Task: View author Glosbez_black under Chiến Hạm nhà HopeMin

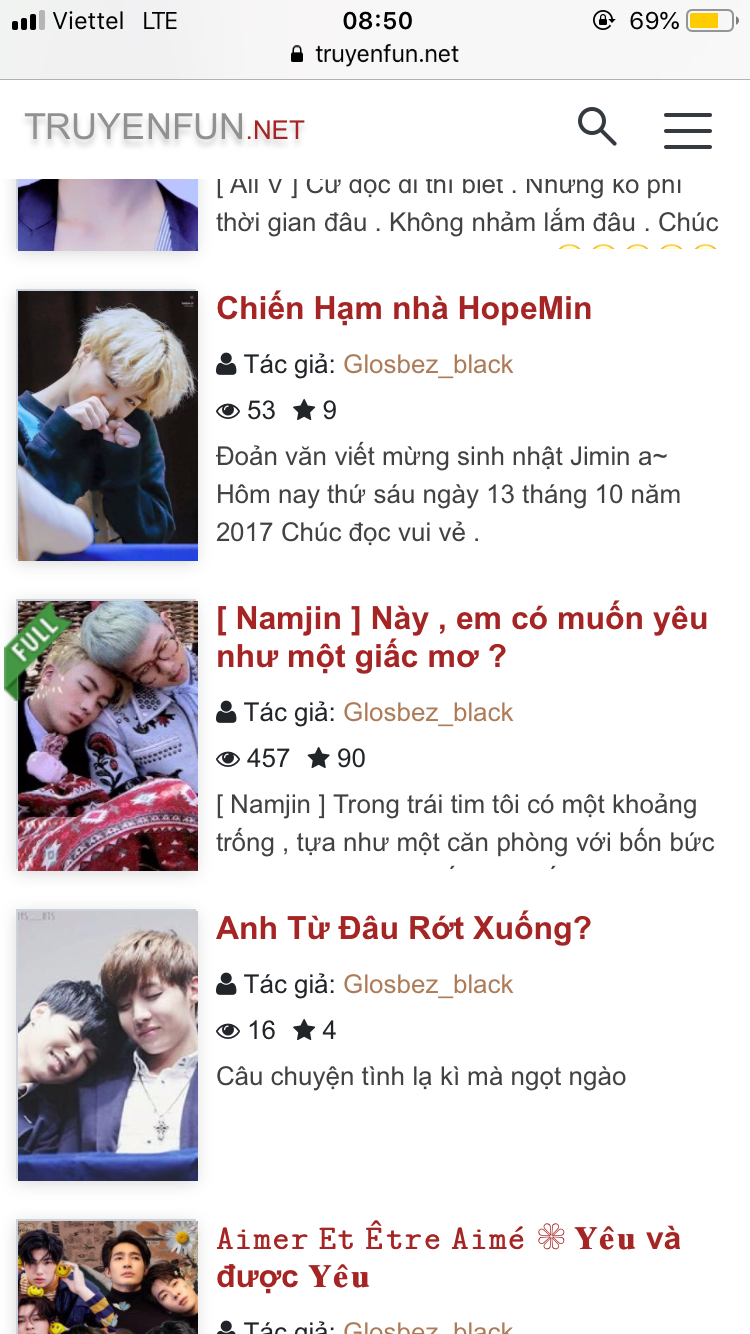Action: tap(428, 364)
